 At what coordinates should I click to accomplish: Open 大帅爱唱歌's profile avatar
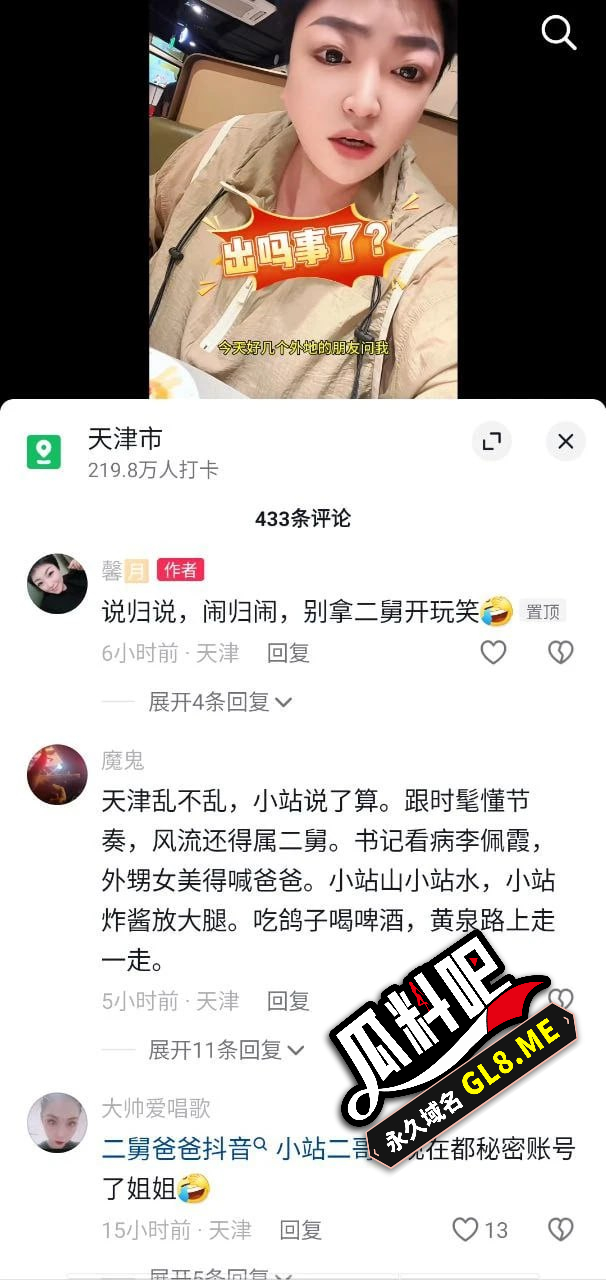57,1123
